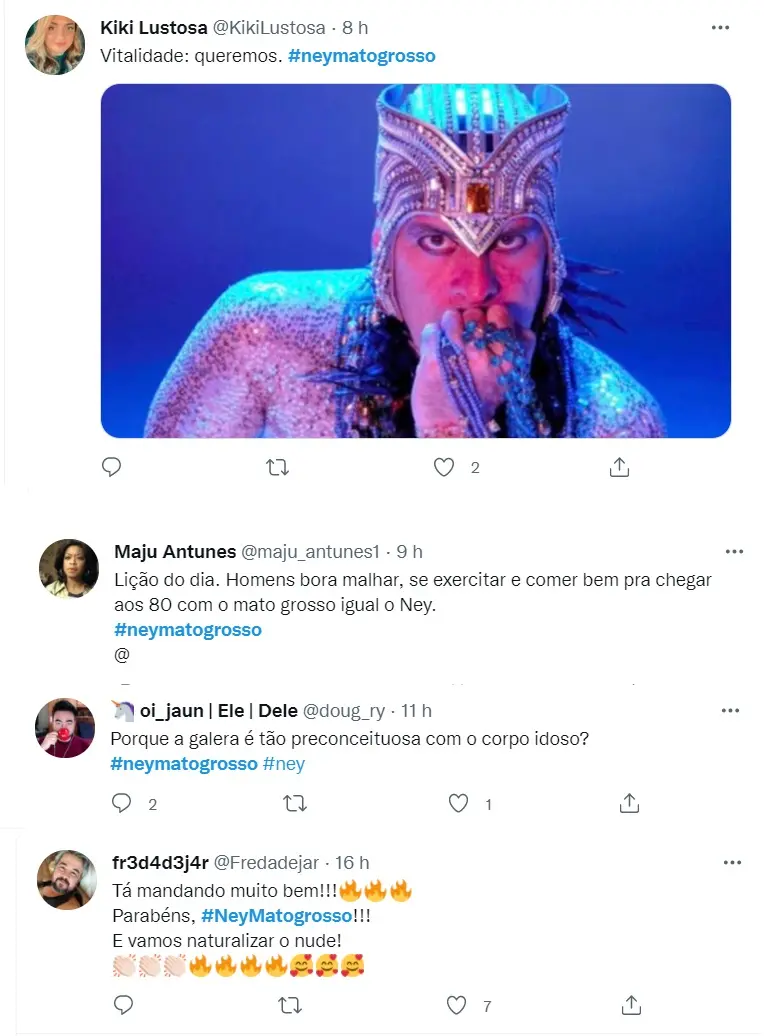Open more options on Maju Antunes's tweet
This screenshot has width=770, height=1036.
pyautogui.click(x=734, y=551)
